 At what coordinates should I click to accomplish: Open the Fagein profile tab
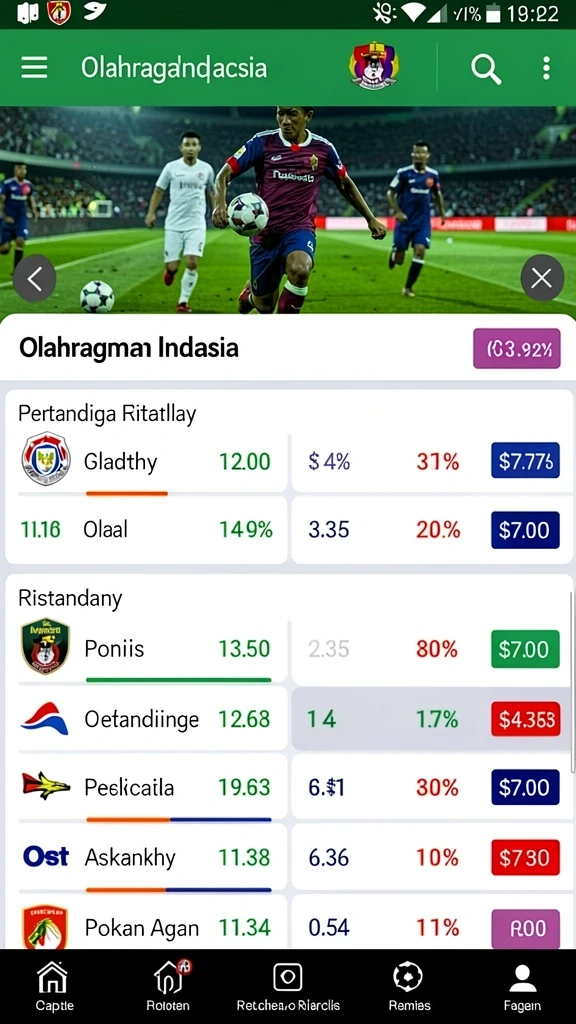point(522,987)
